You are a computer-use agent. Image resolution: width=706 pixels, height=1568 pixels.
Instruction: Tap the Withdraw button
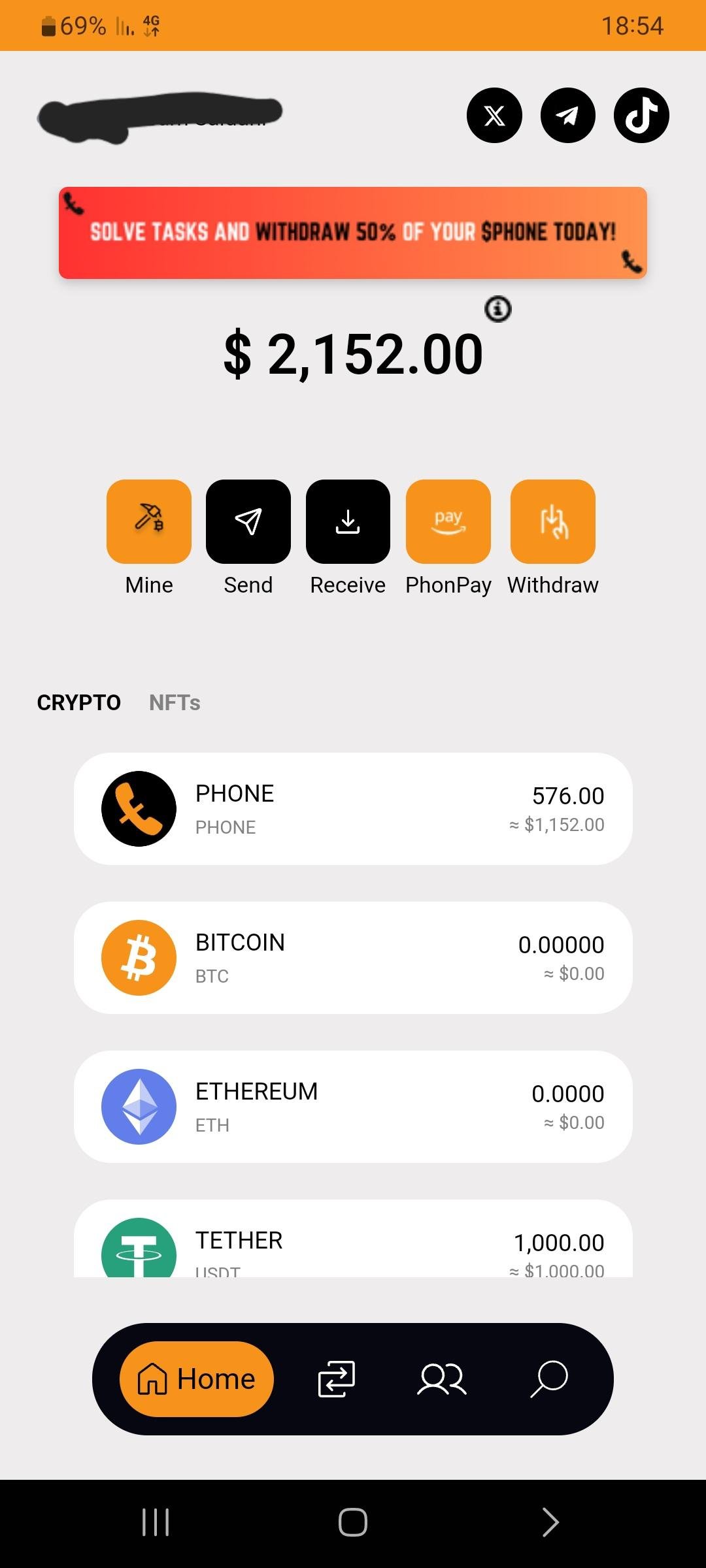click(x=553, y=521)
